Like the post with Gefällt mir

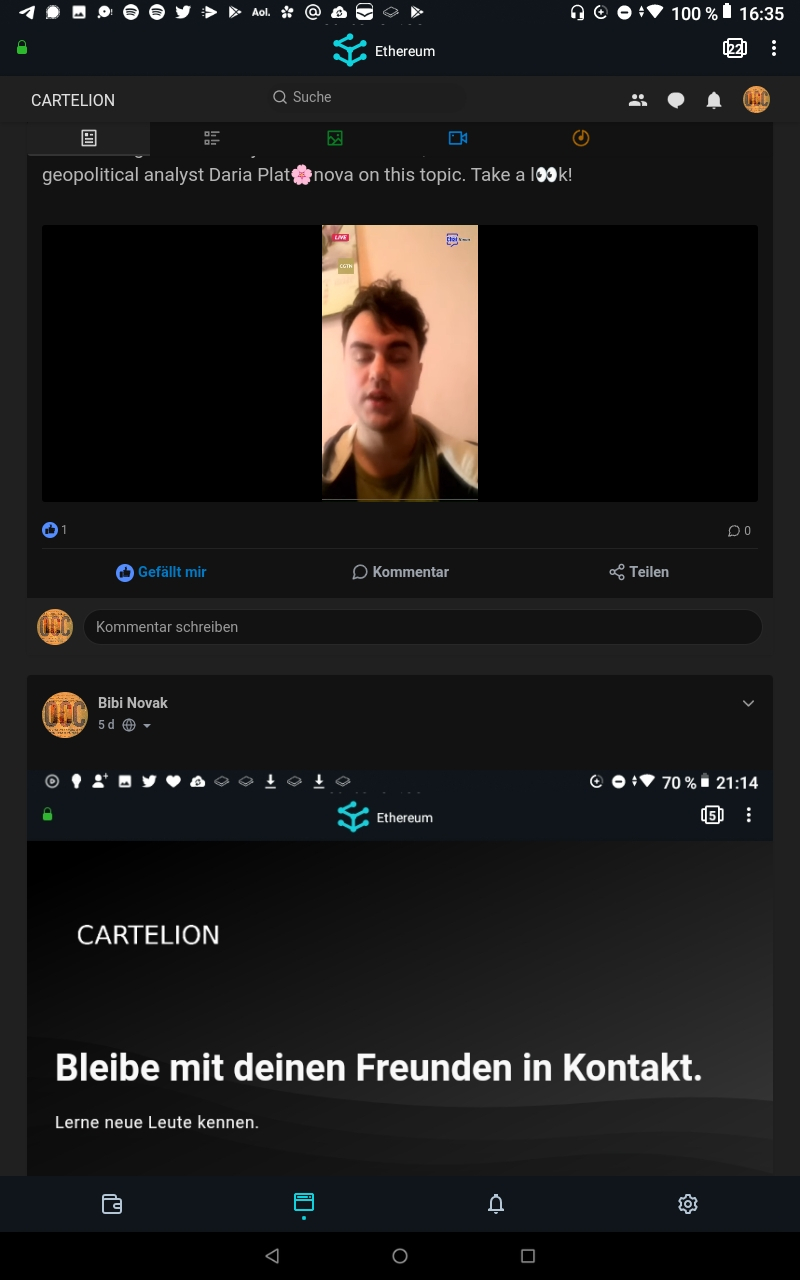(161, 572)
